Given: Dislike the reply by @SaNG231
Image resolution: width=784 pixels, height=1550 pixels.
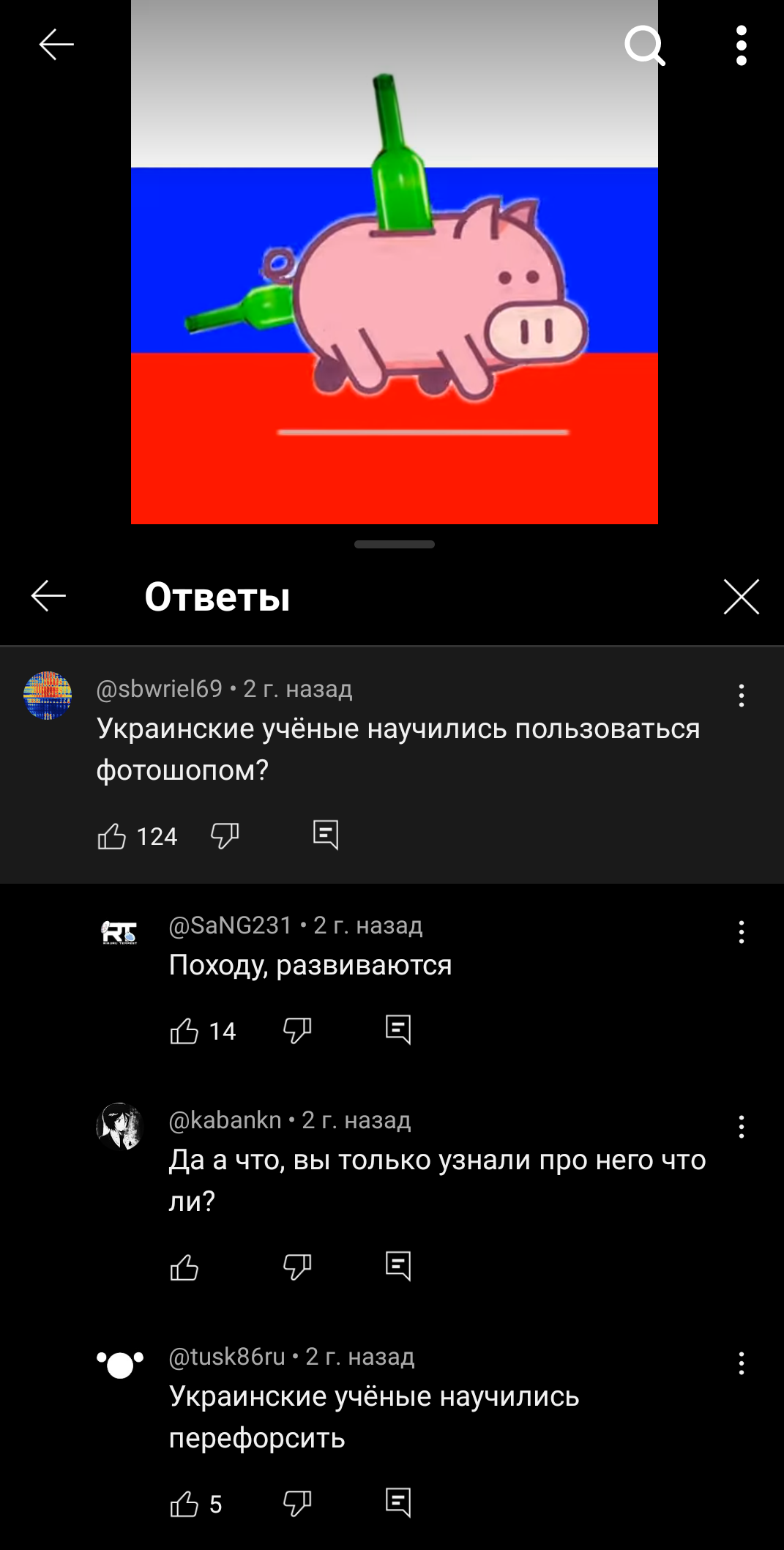Looking at the screenshot, I should pyautogui.click(x=297, y=1031).
